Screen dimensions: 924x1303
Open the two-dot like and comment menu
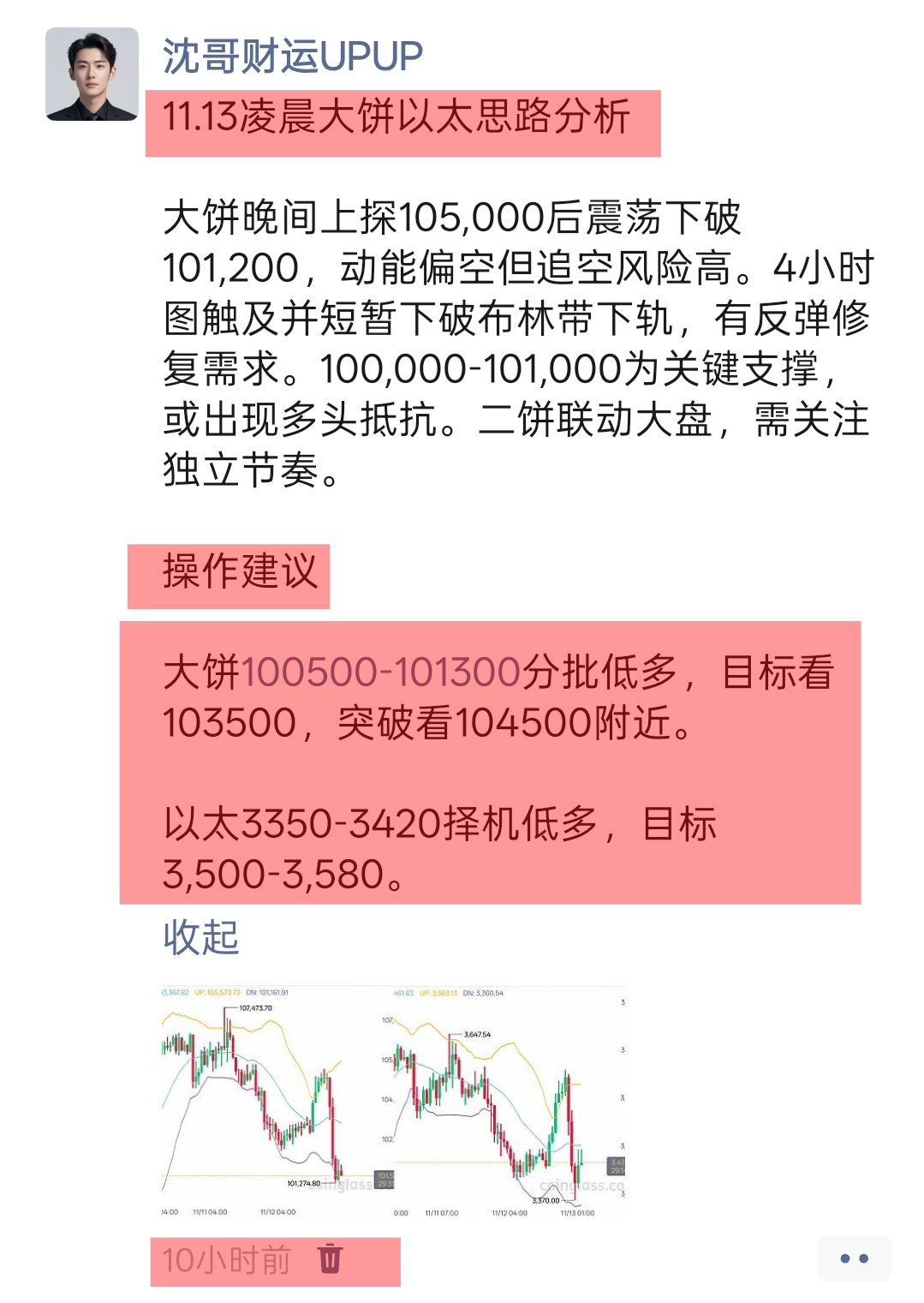click(x=854, y=1258)
